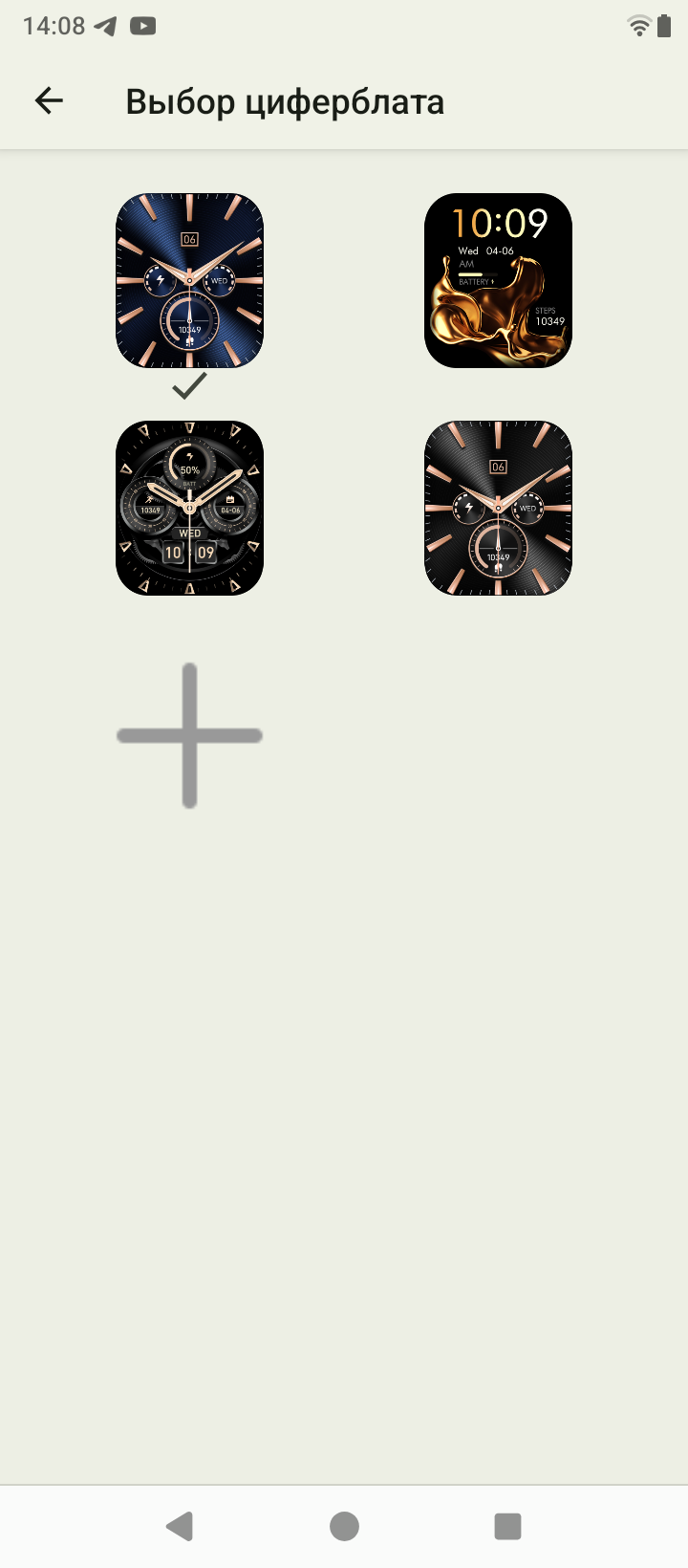Viewport: 688px width, 1568px height.
Task: Select the blue analog watch face
Action: 189,280
